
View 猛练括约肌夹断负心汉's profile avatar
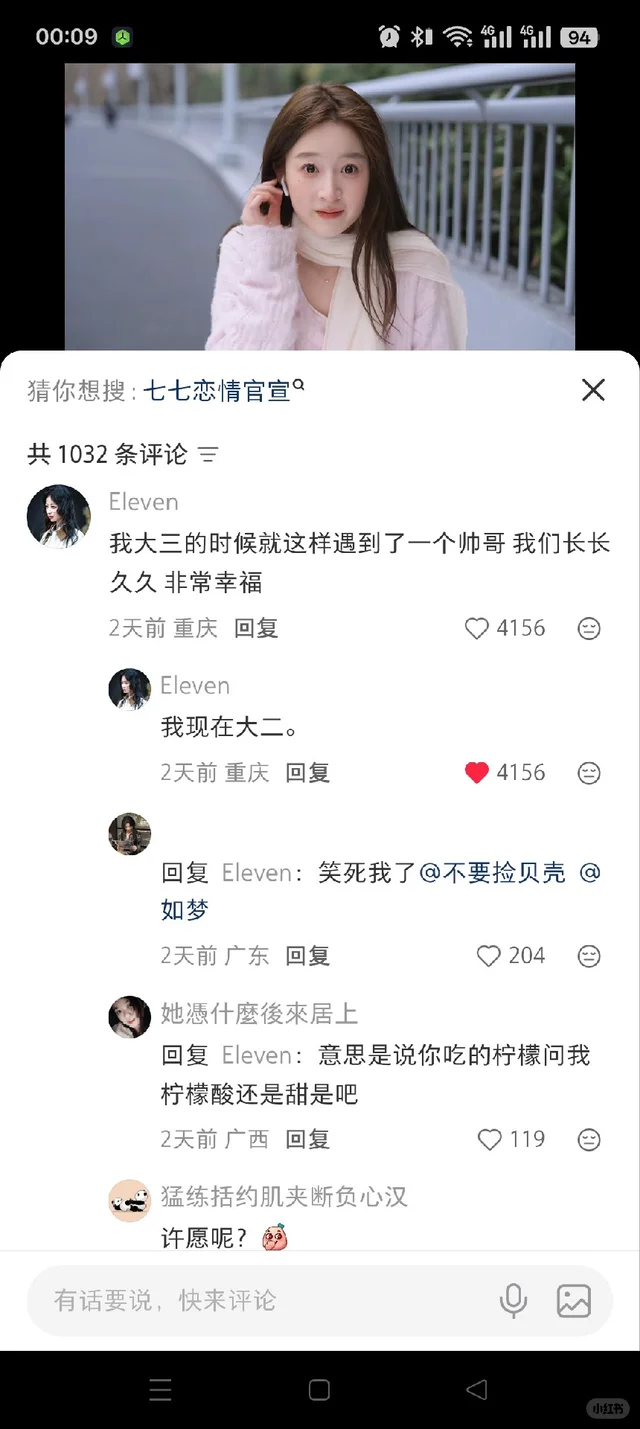pos(129,1200)
